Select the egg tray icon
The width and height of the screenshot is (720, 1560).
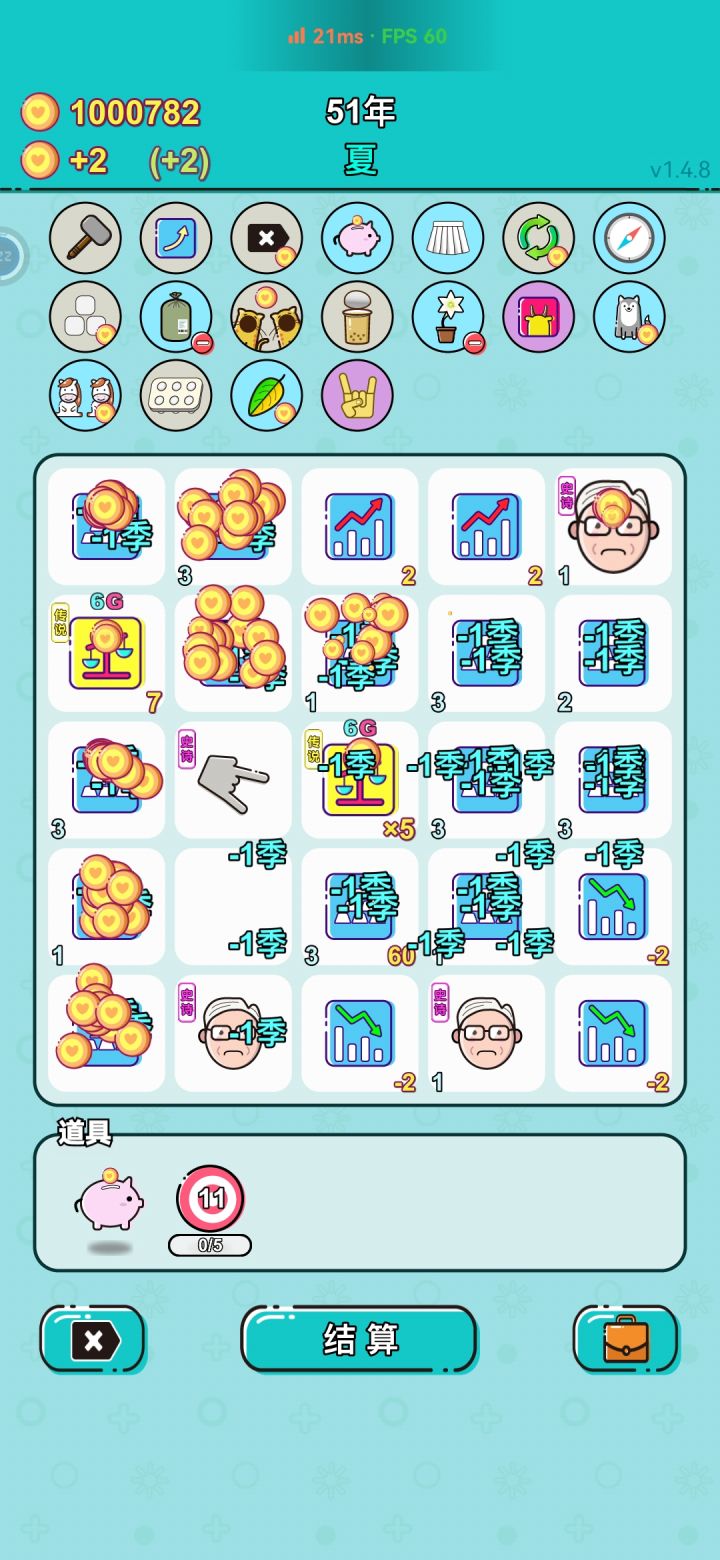[176, 395]
